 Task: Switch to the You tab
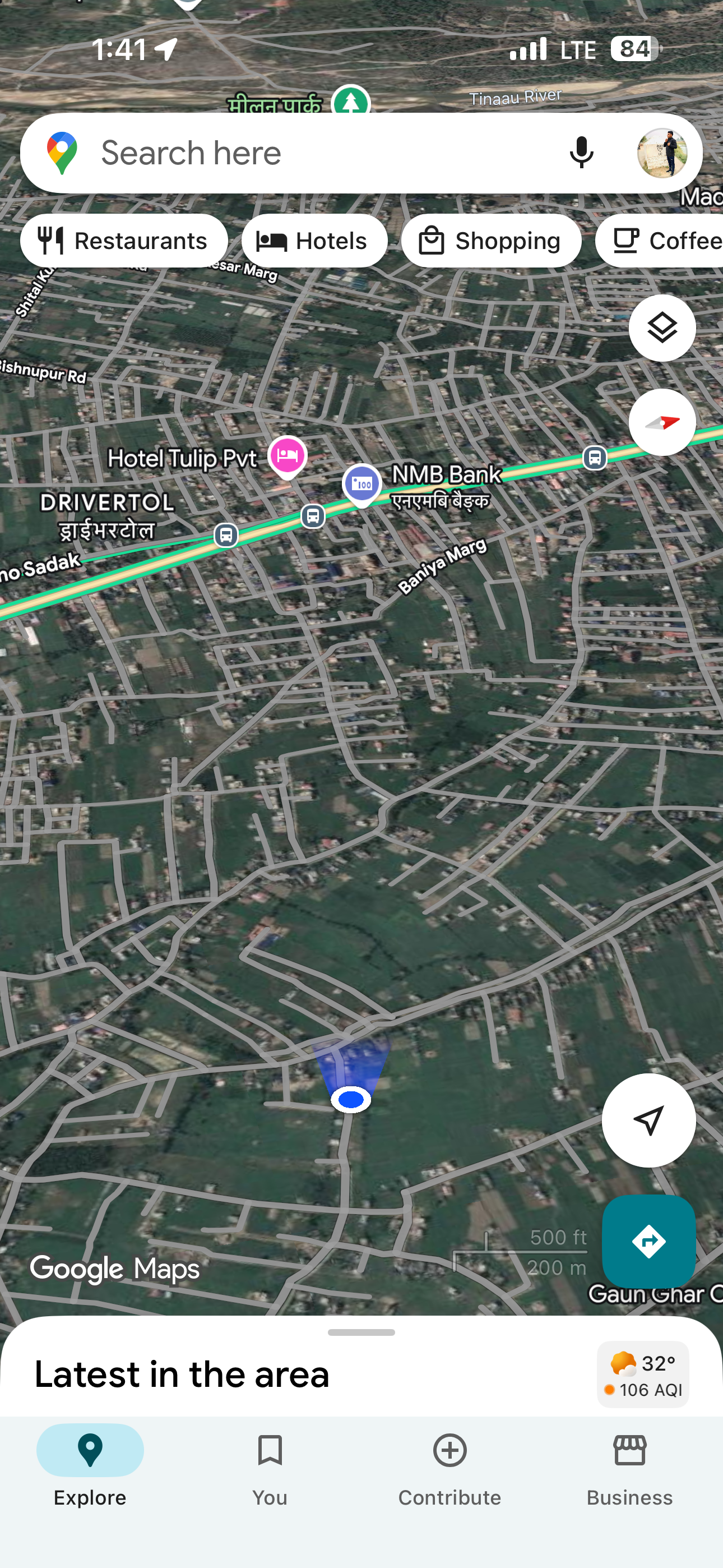pyautogui.click(x=270, y=1466)
